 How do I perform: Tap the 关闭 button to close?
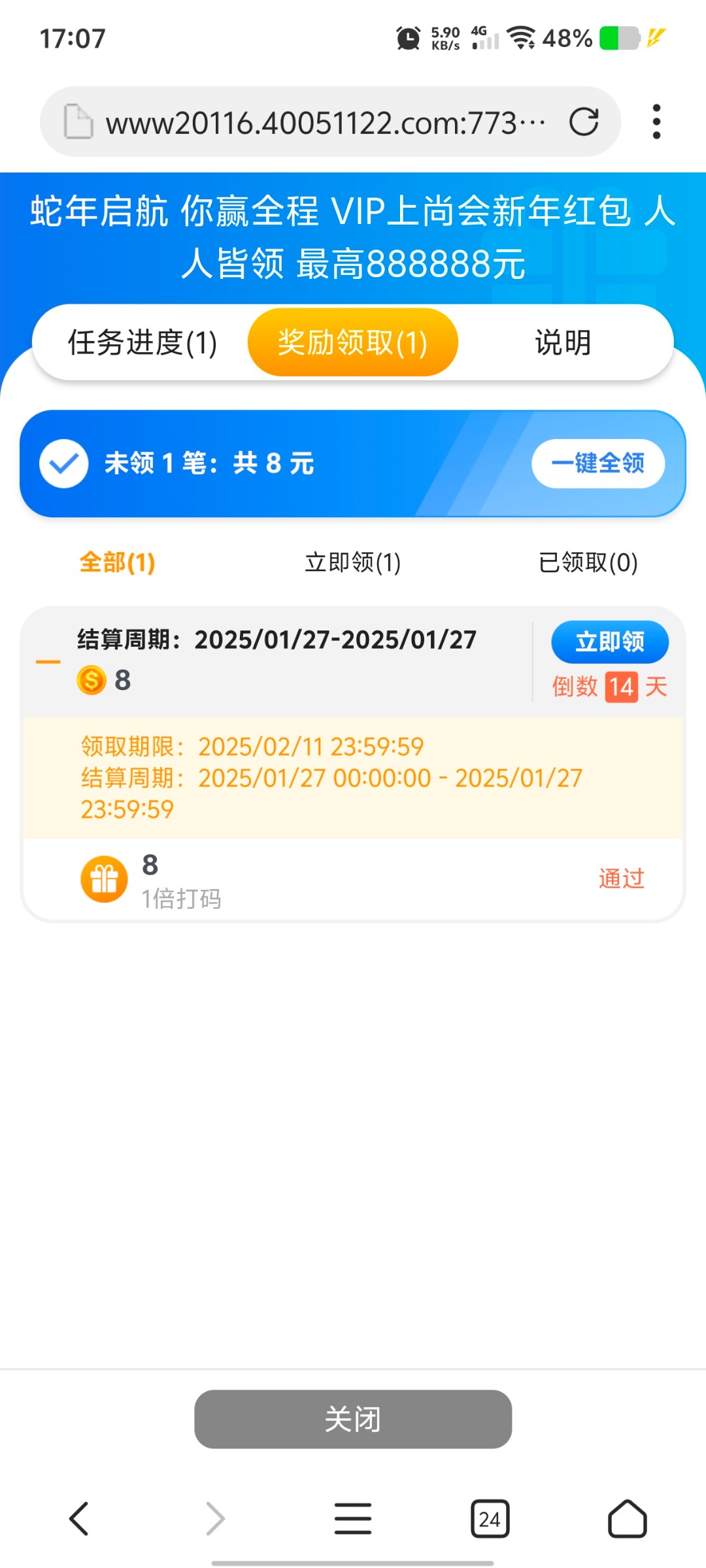[353, 1419]
